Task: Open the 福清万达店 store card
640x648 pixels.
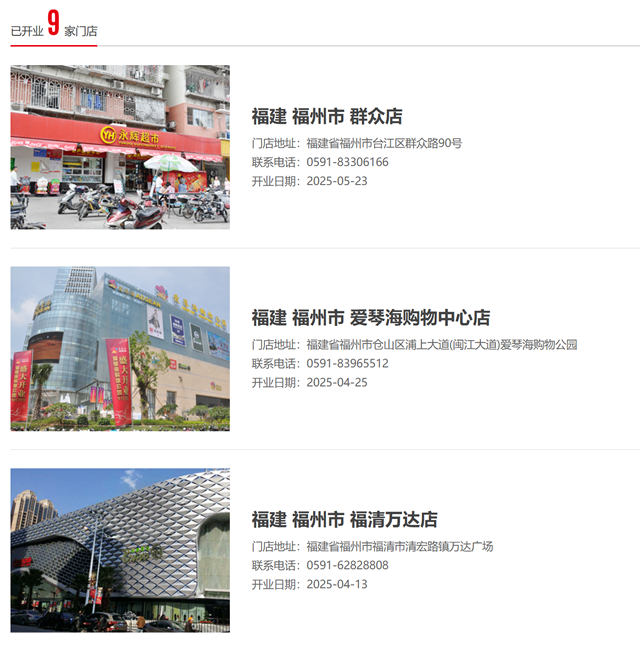Action: (344, 520)
